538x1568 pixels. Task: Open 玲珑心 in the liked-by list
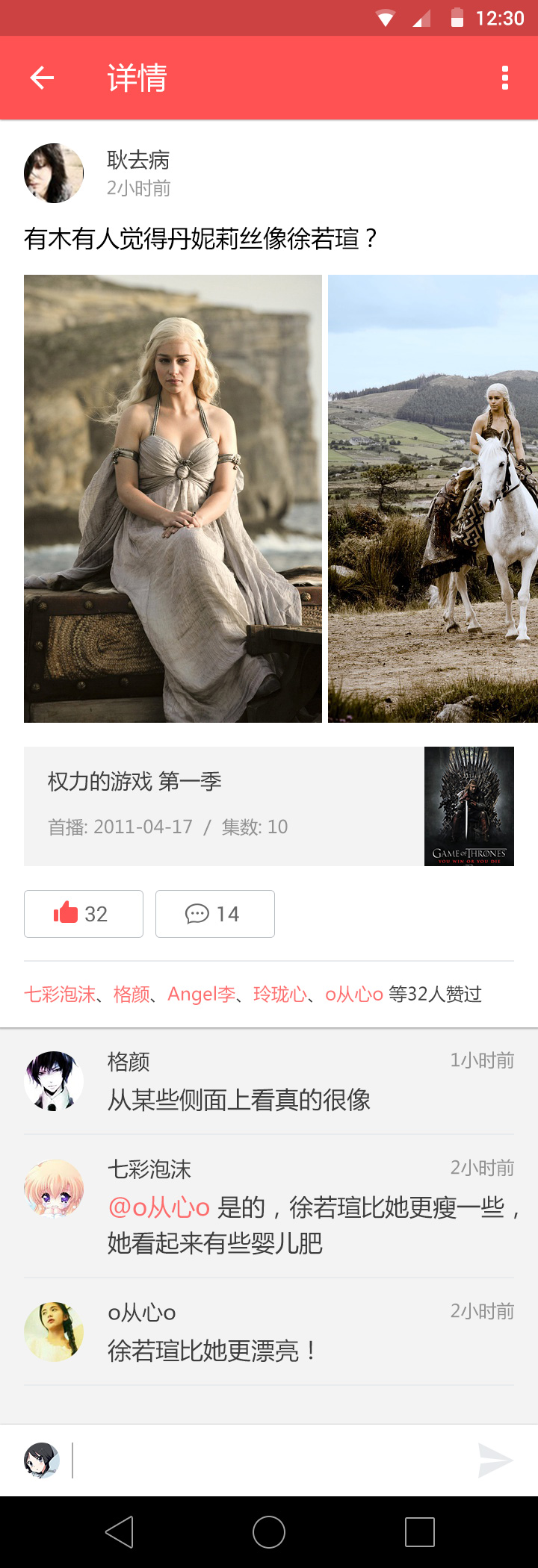(x=280, y=995)
